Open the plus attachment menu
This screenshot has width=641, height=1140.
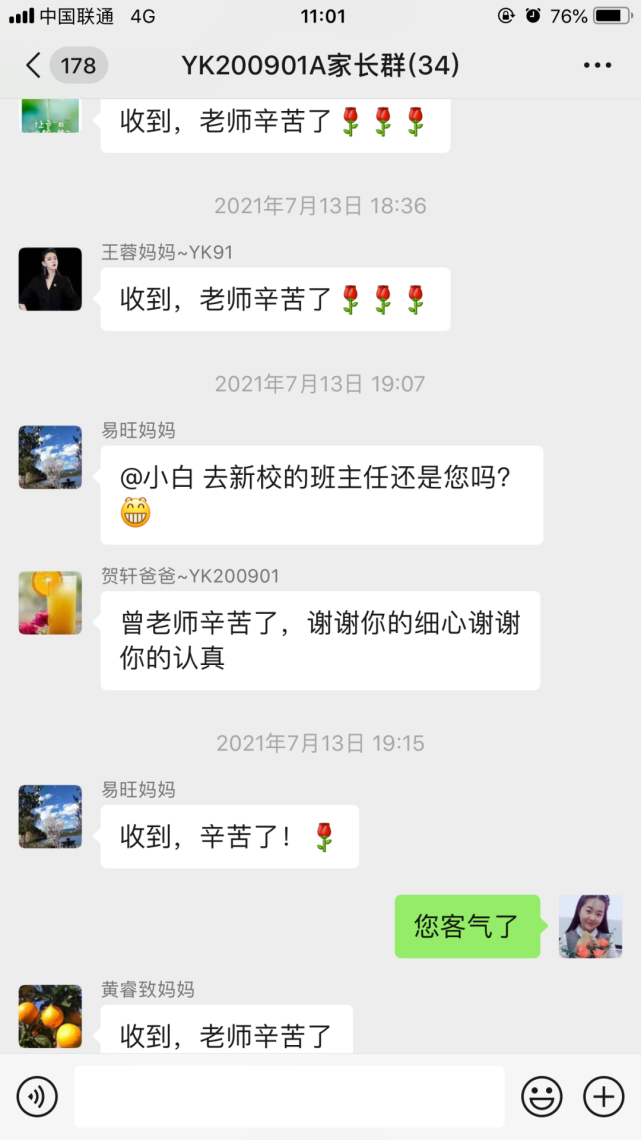[604, 1097]
